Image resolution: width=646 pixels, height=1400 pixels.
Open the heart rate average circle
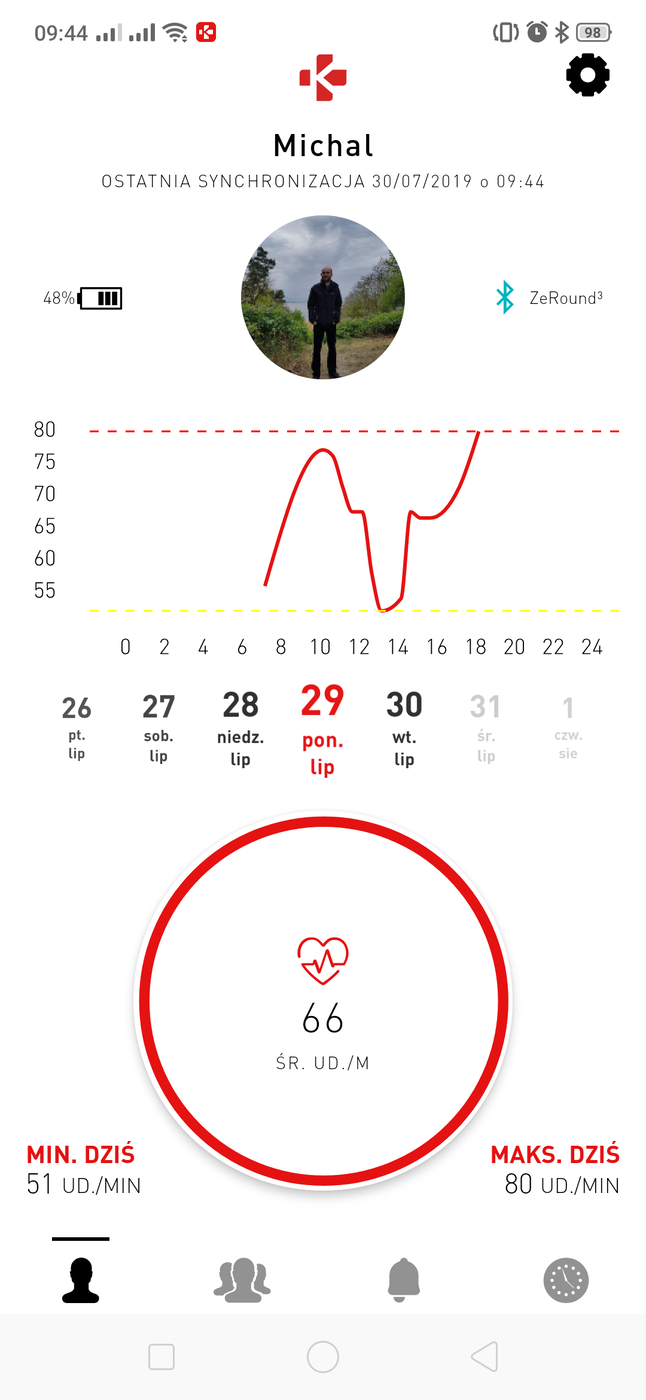coord(323,1001)
